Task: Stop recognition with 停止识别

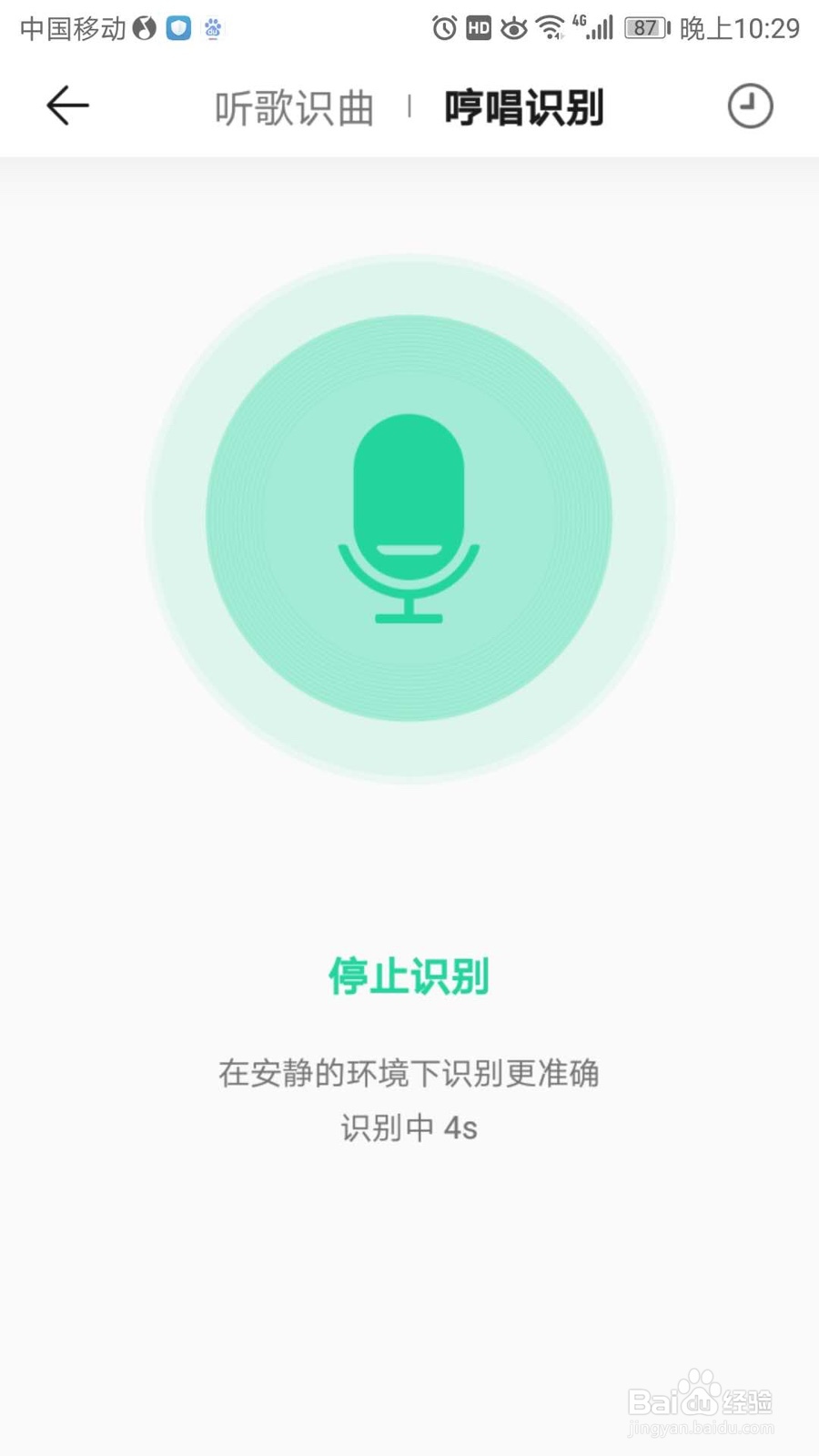Action: [409, 976]
